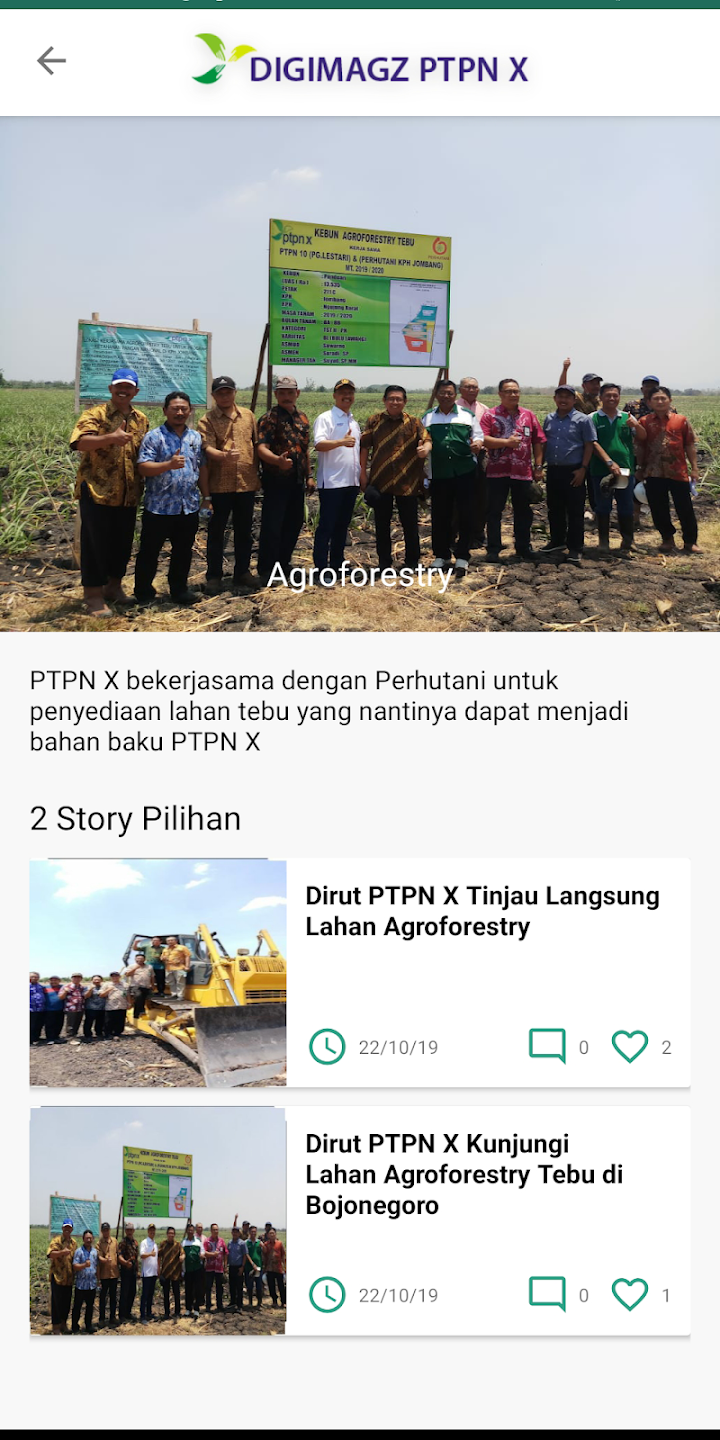Open story Dirut PTPN X Tinjau Langsung Lahan Agroforestry
Viewport: 720px width, 1440px height.
482,911
